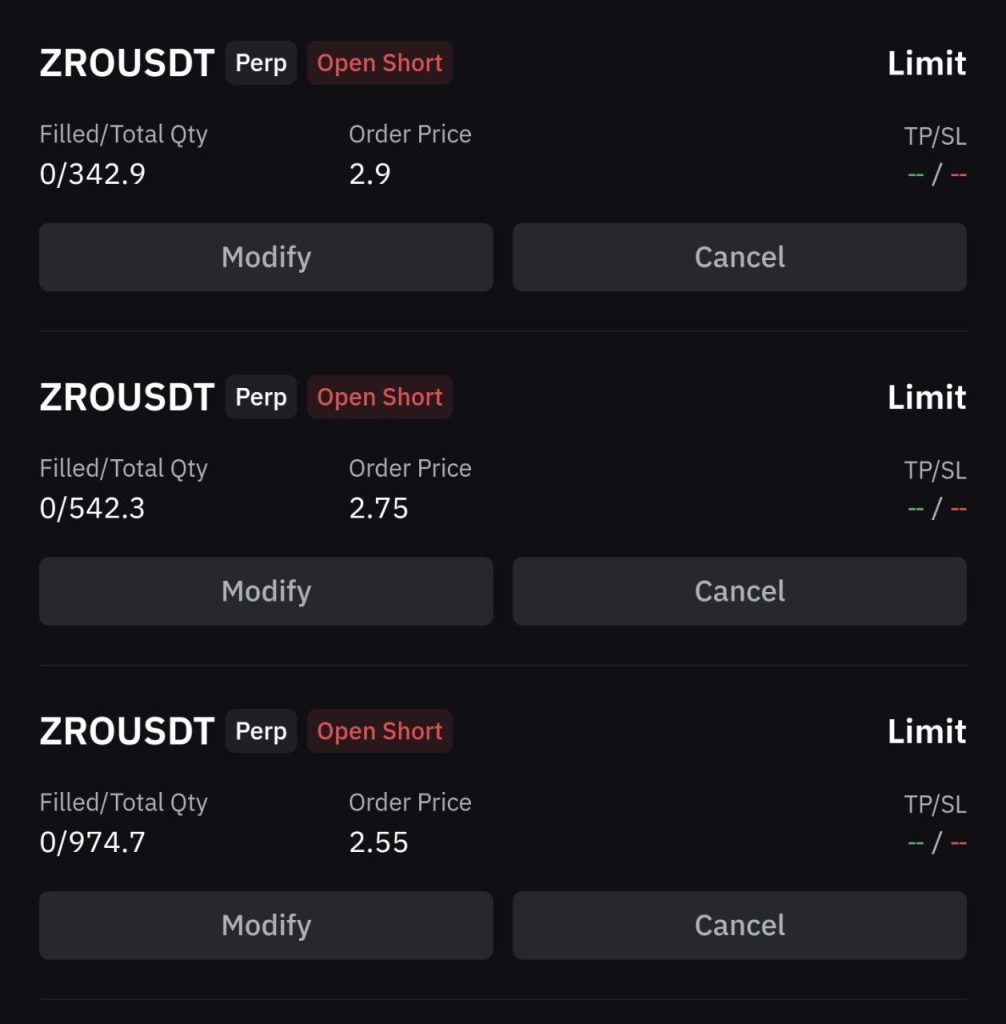Cancel the order priced at 2.55
The width and height of the screenshot is (1006, 1024).
coord(739,925)
